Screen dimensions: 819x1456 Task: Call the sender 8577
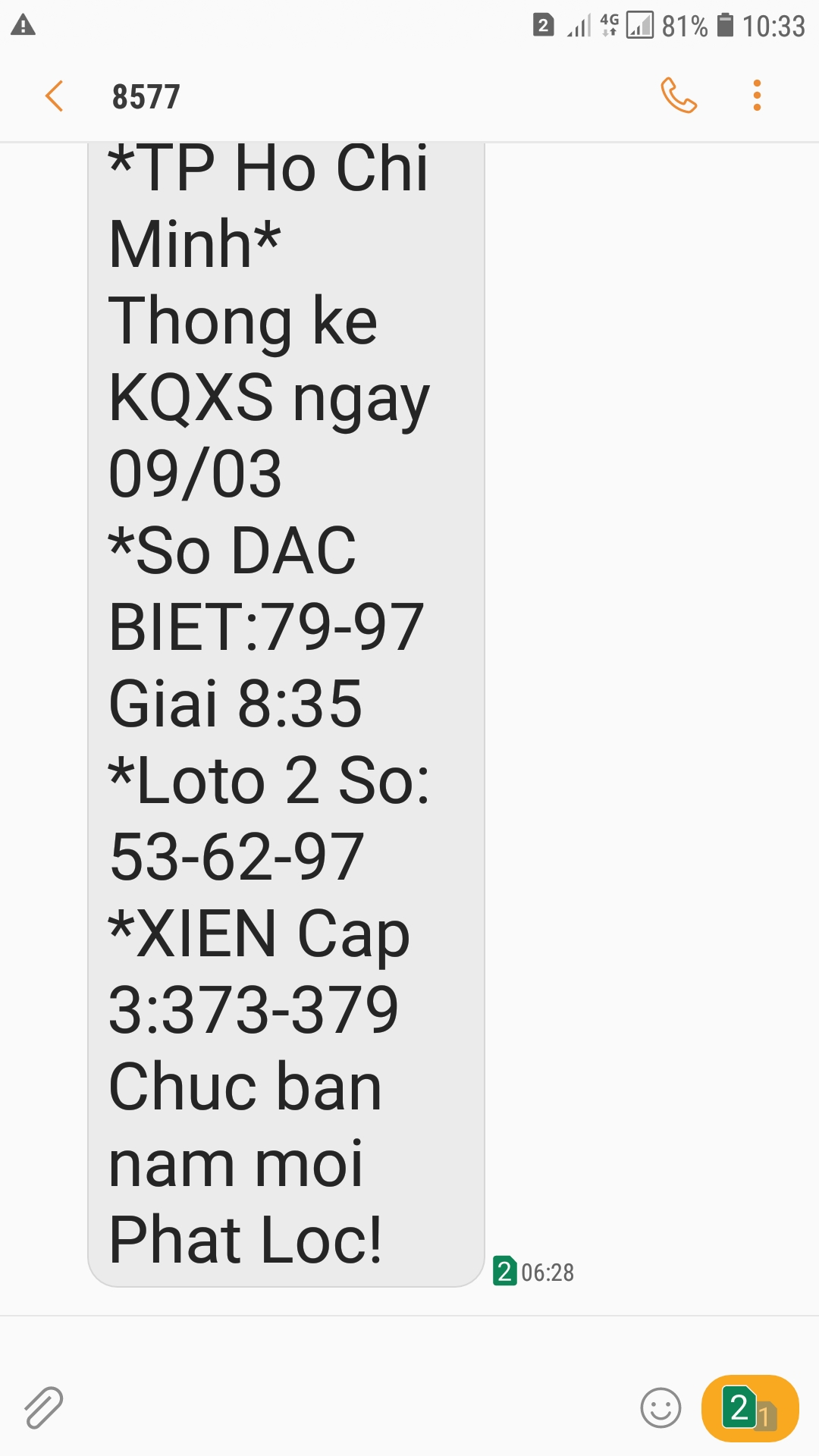click(x=679, y=96)
